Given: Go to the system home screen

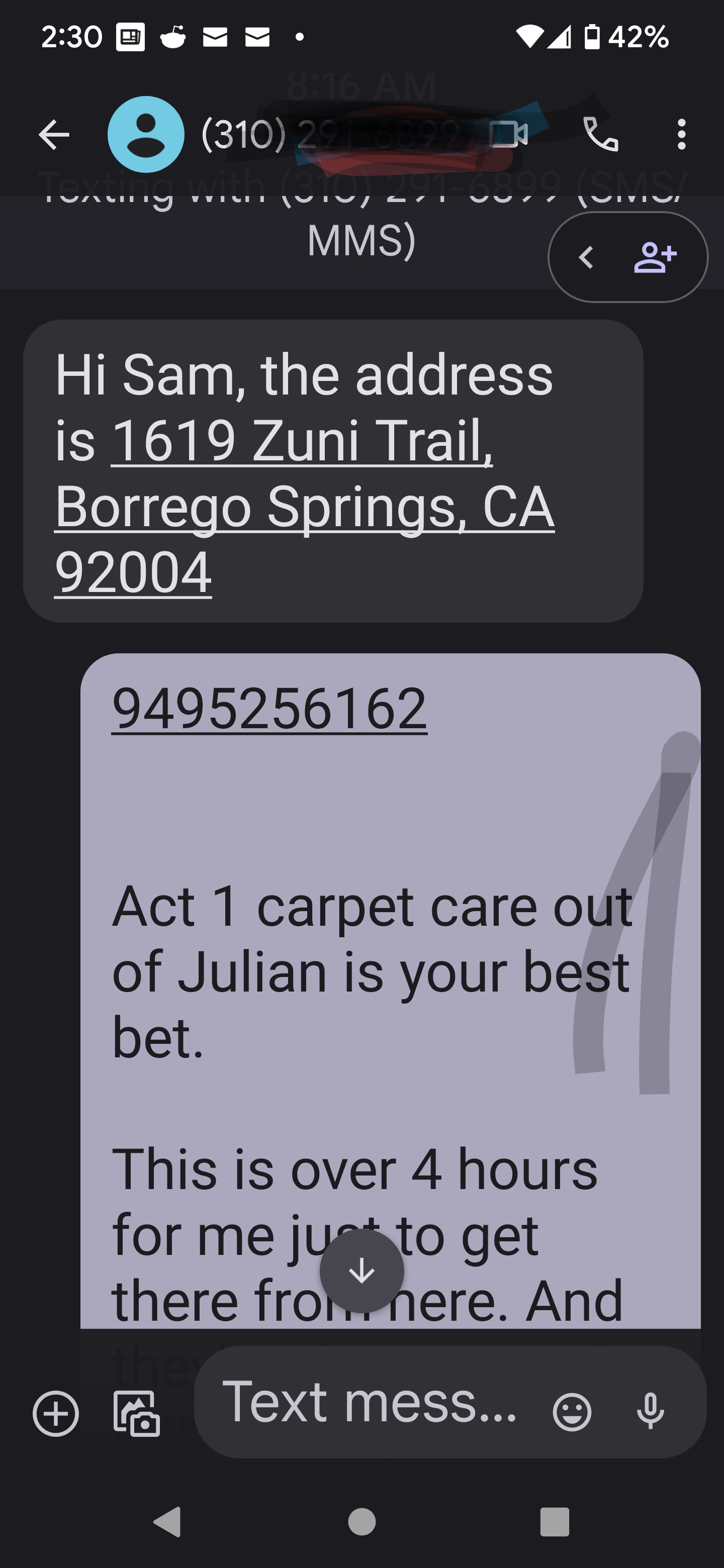Looking at the screenshot, I should (361, 1522).
